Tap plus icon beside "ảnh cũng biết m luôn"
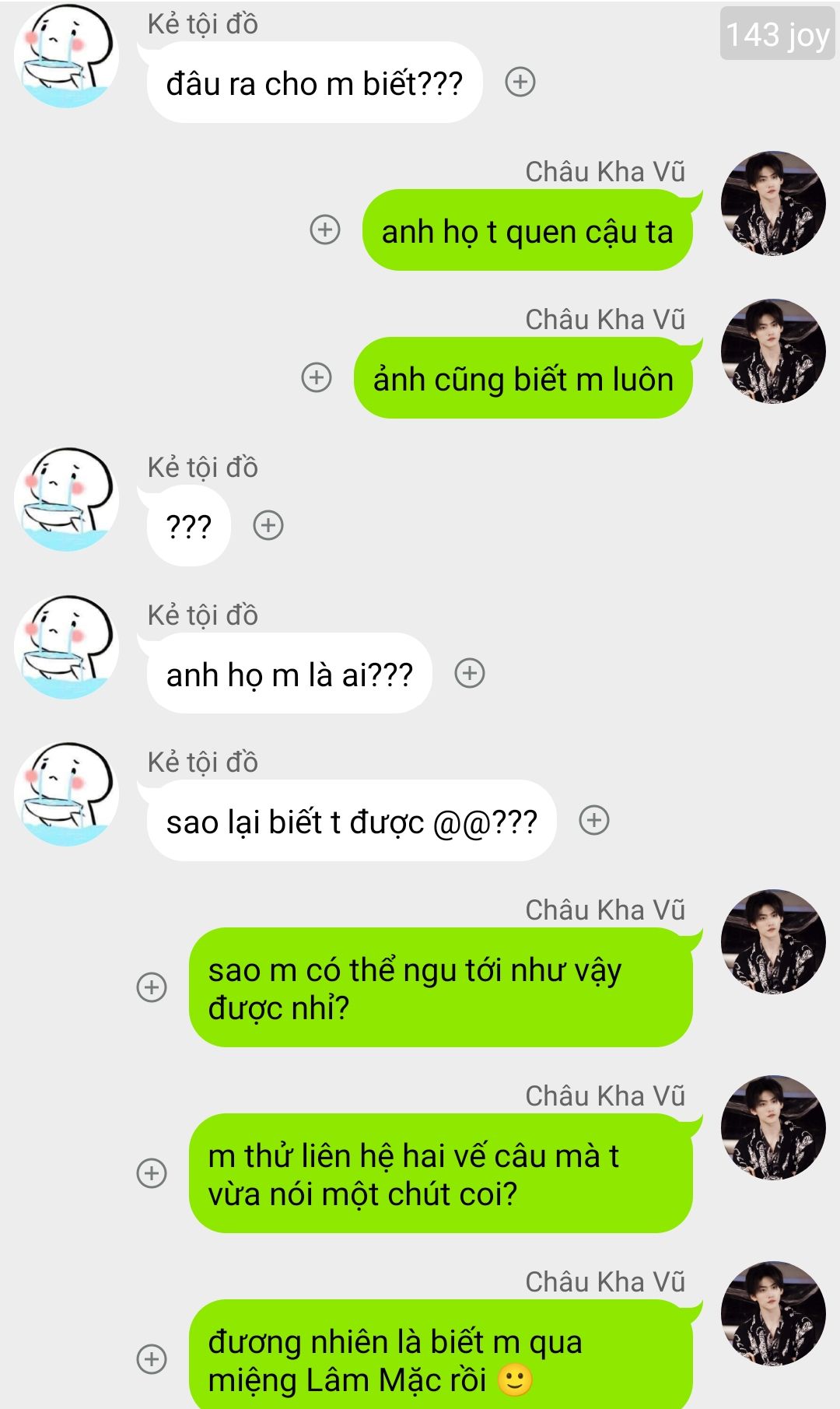 click(317, 377)
